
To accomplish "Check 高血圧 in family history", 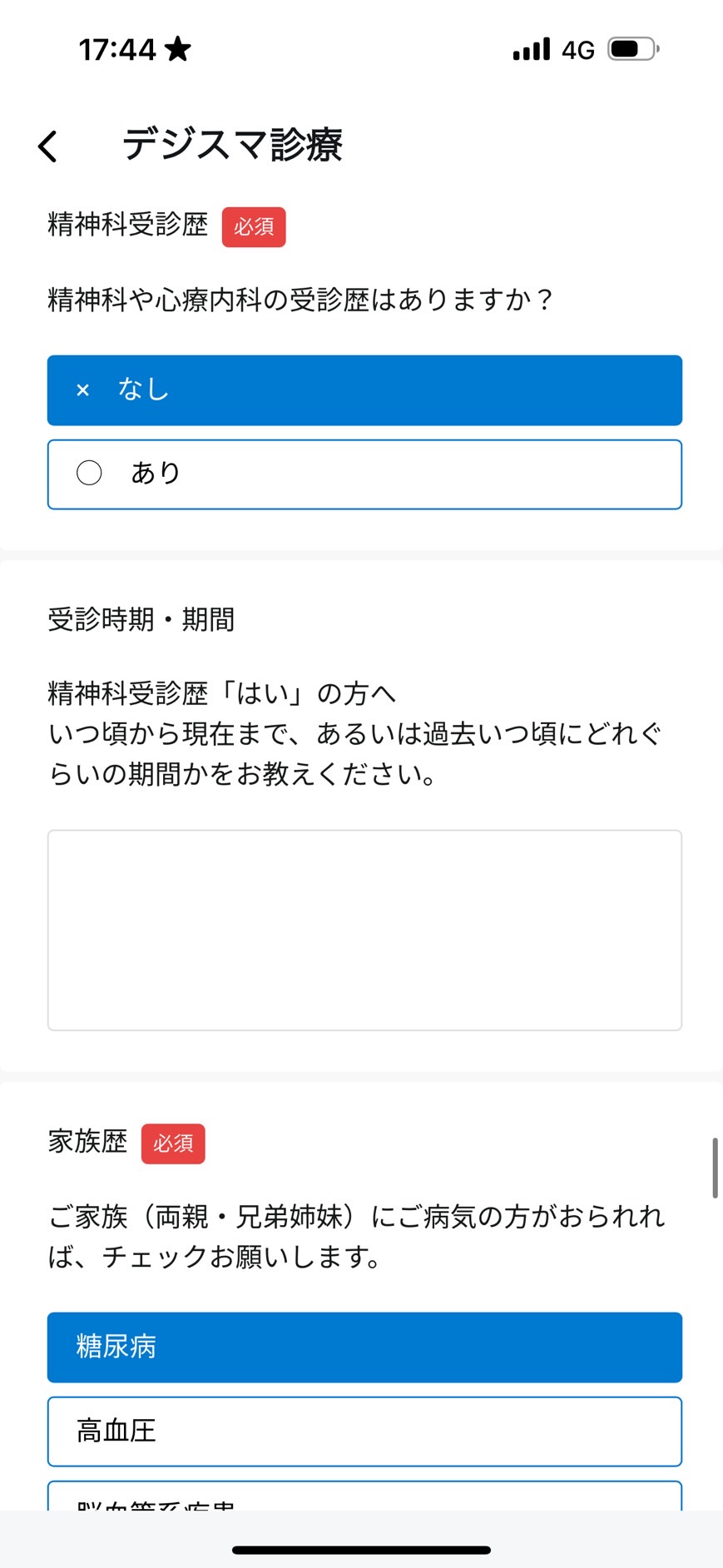I will pos(364,1432).
